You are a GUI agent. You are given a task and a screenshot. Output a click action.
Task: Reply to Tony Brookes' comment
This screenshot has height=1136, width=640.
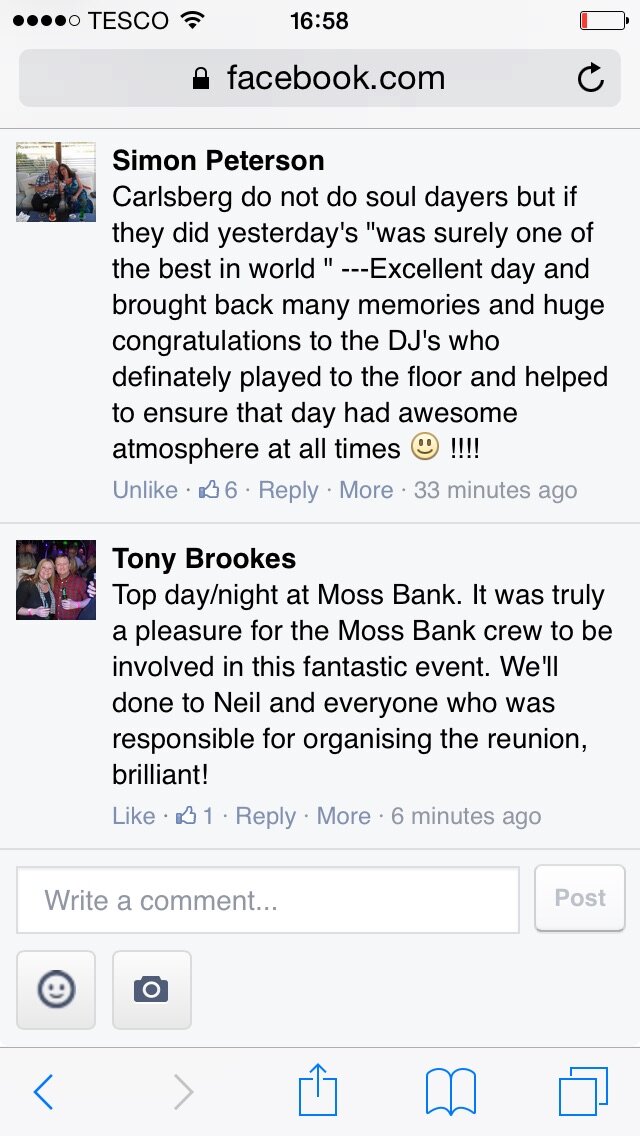pyautogui.click(x=265, y=816)
